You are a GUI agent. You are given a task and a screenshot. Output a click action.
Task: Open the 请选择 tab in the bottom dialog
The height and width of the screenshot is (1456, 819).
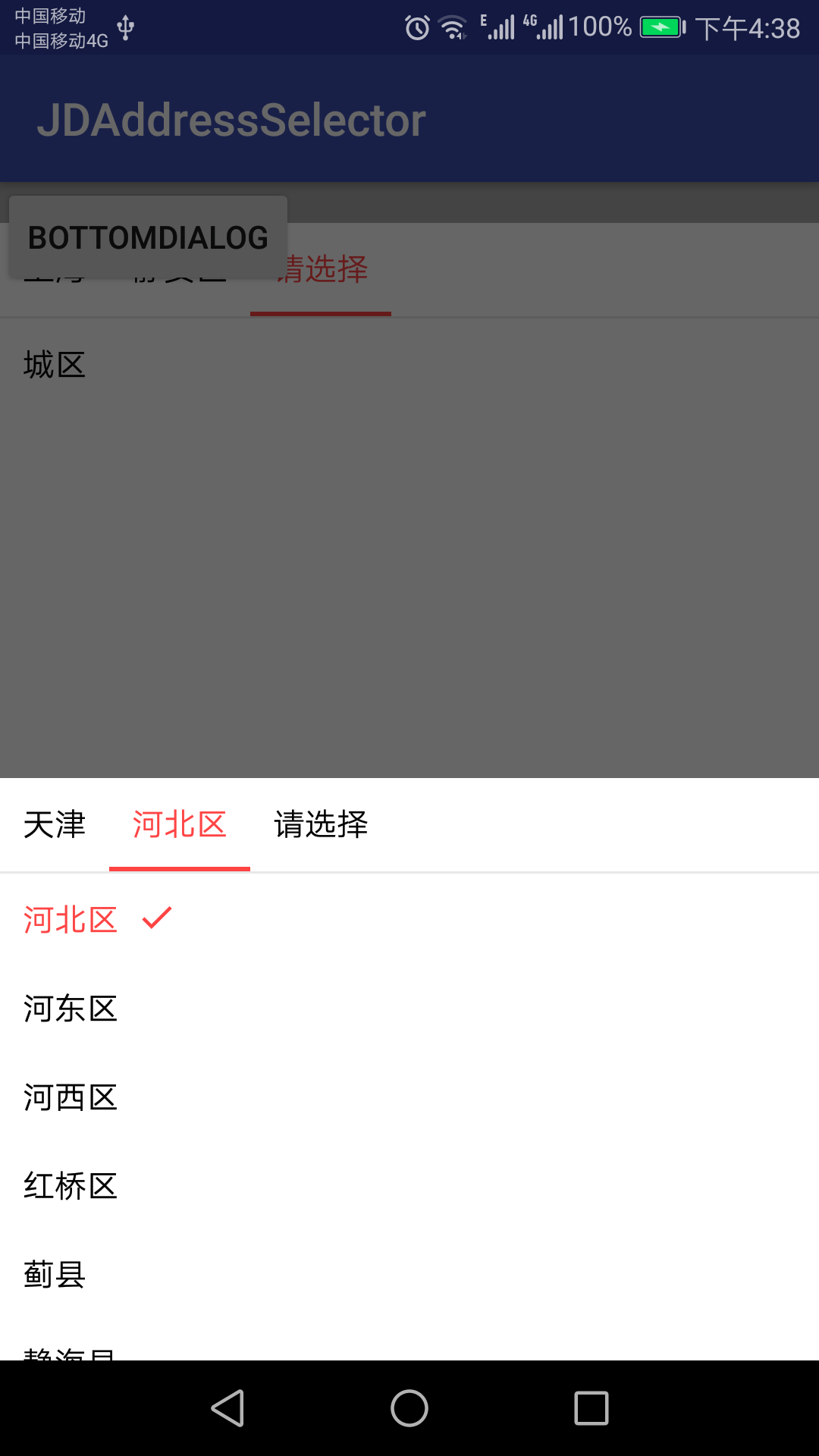click(x=321, y=824)
